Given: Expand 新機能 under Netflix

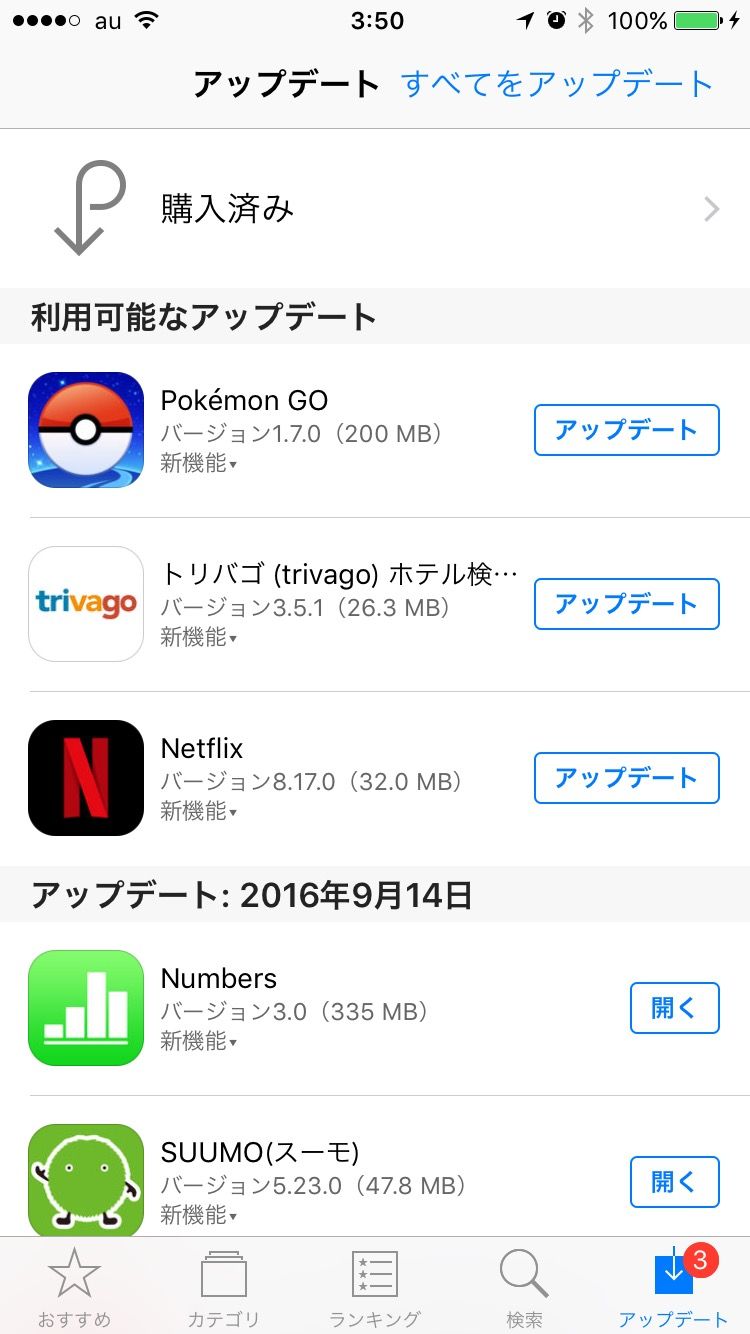Looking at the screenshot, I should tap(199, 812).
